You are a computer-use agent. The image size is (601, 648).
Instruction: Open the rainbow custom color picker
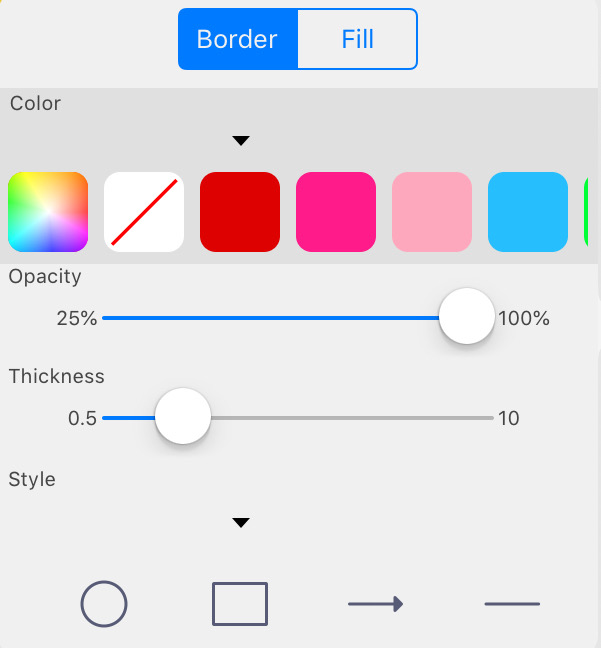48,212
